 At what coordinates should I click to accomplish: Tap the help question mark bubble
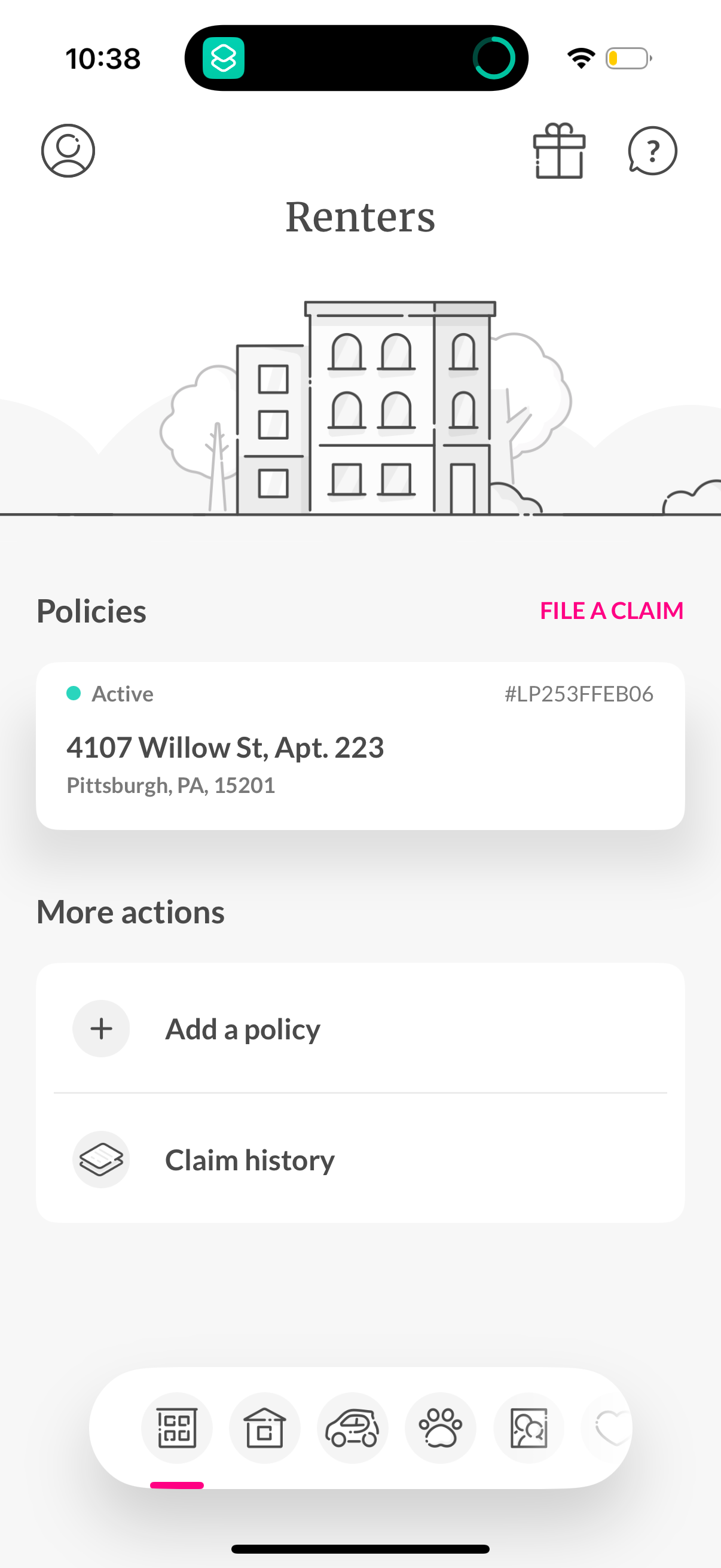[652, 151]
